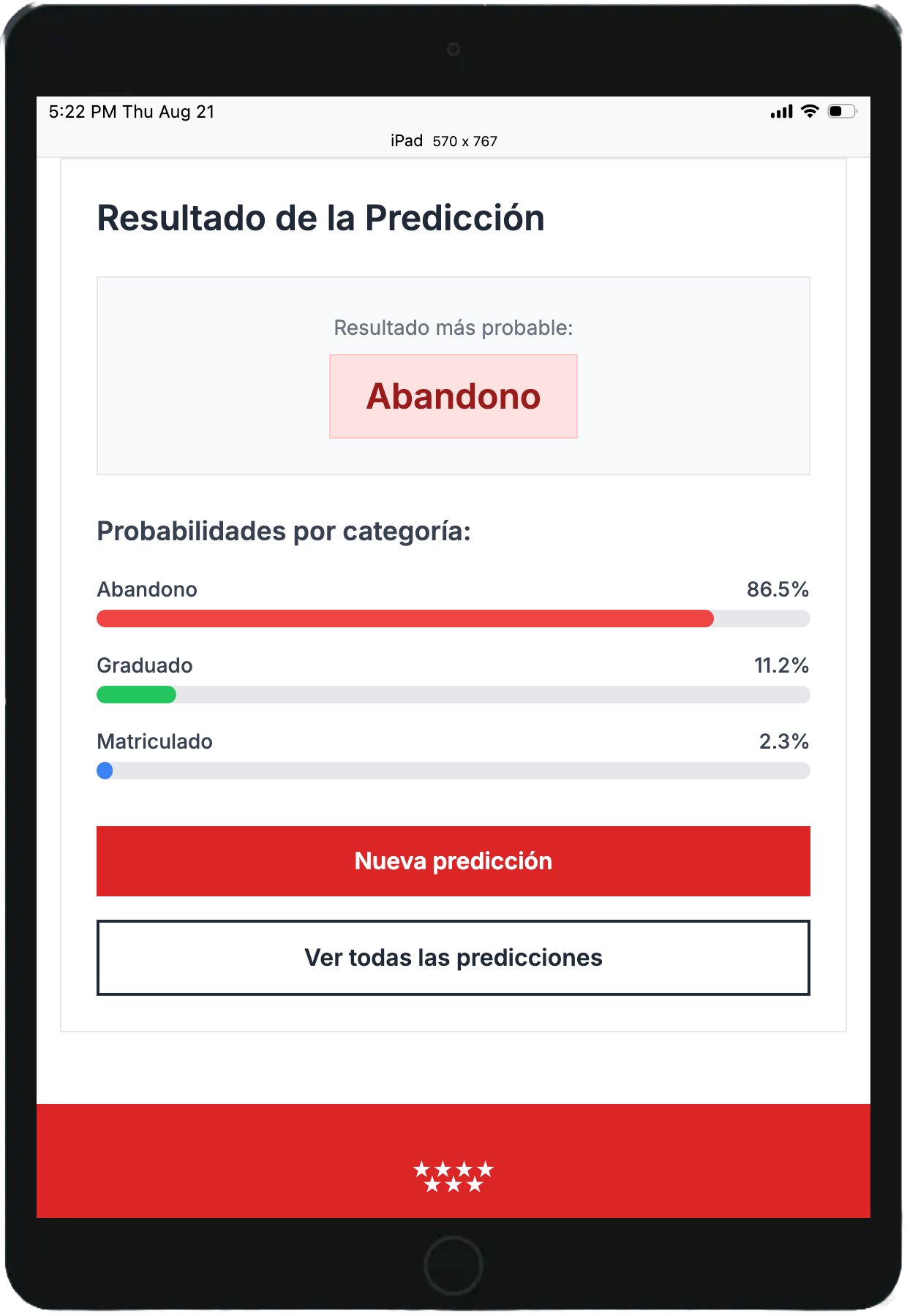Image resolution: width=907 pixels, height=1316 pixels.
Task: Click the Resultado más probable text
Action: click(453, 328)
